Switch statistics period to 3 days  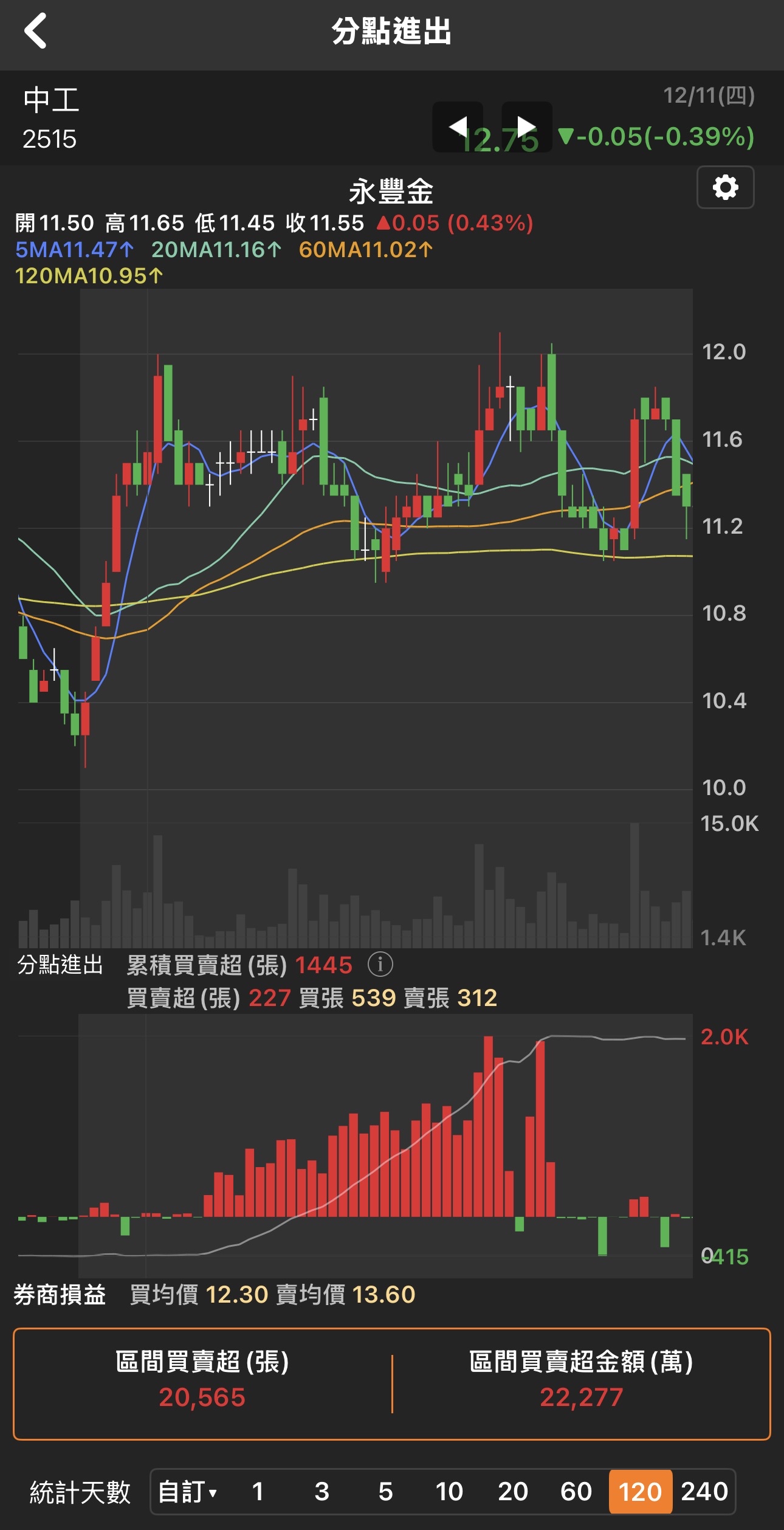pos(322,1492)
